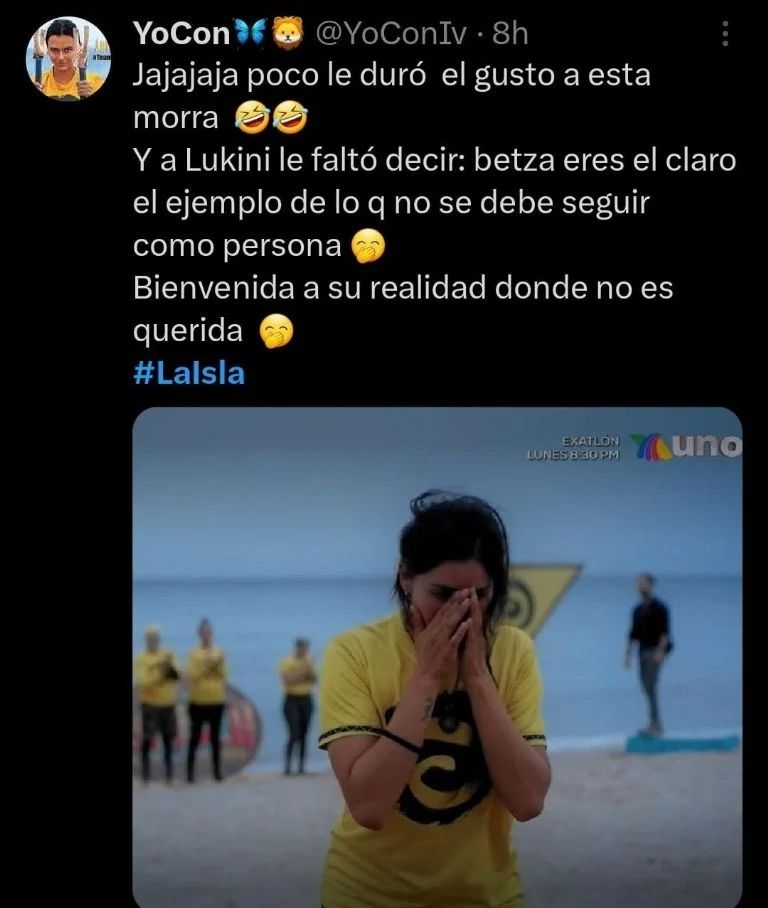The image size is (768, 908).
Task: Visit the @YoConIv username profile
Action: [x=391, y=34]
